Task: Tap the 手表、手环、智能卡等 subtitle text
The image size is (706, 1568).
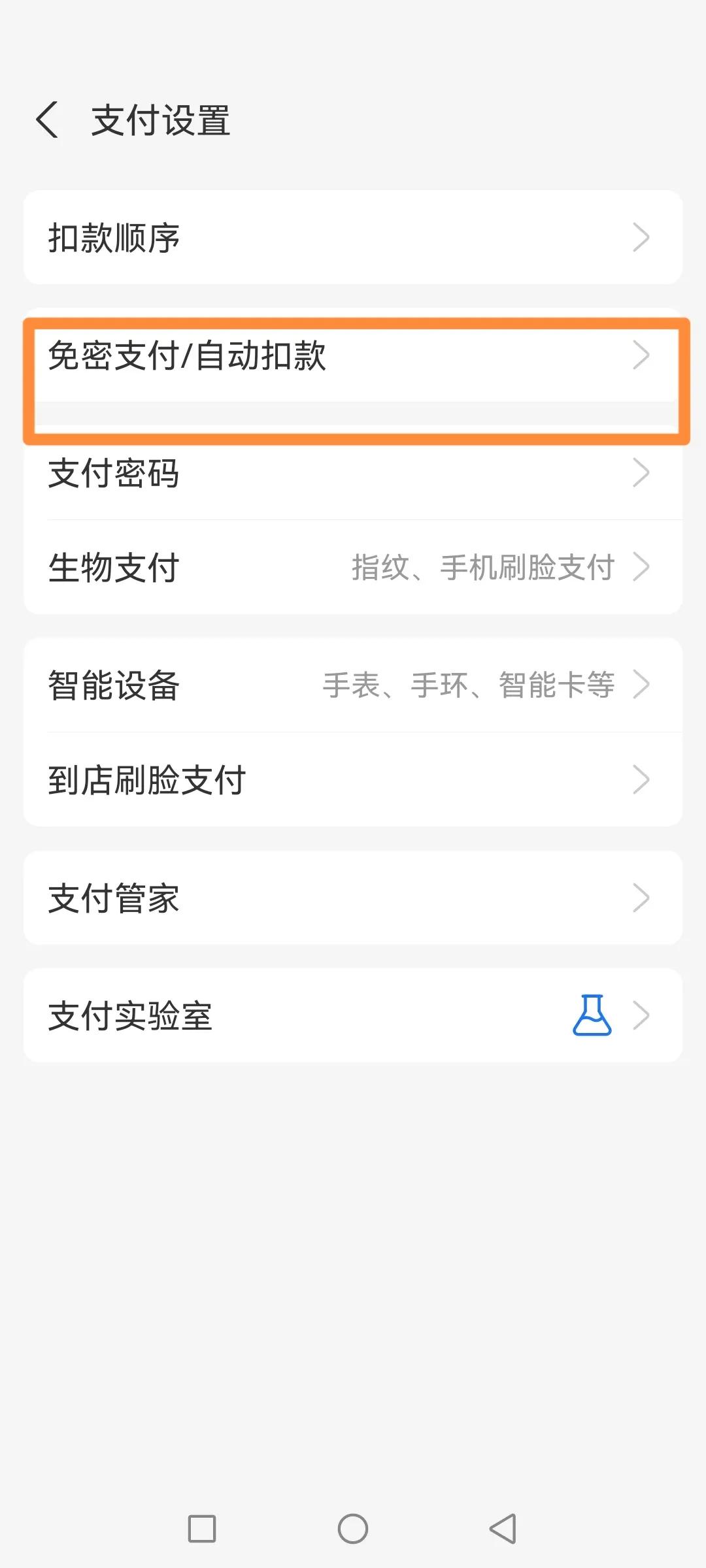Action: (469, 685)
